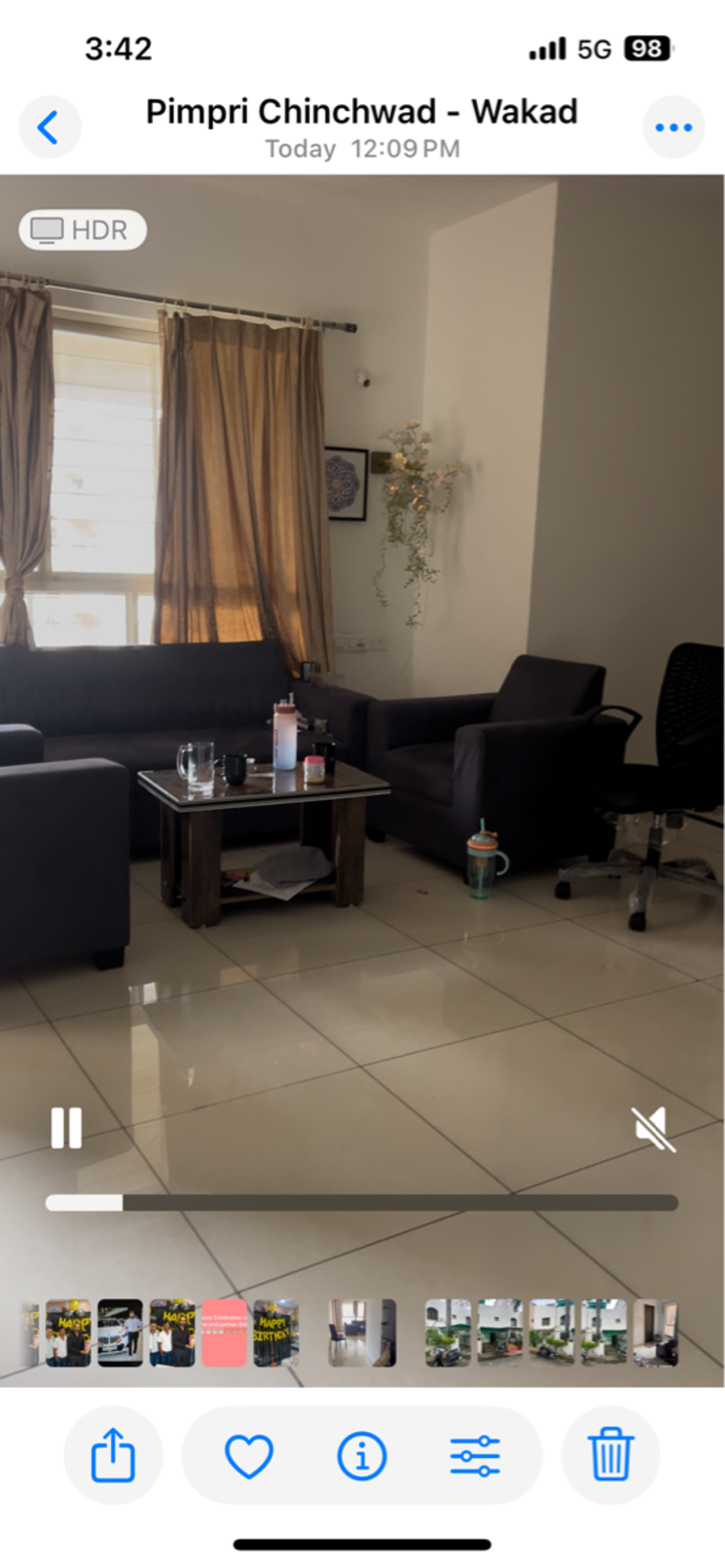Image resolution: width=725 pixels, height=1568 pixels.
Task: Select the currently playing room video thumbnail
Action: point(362,1332)
